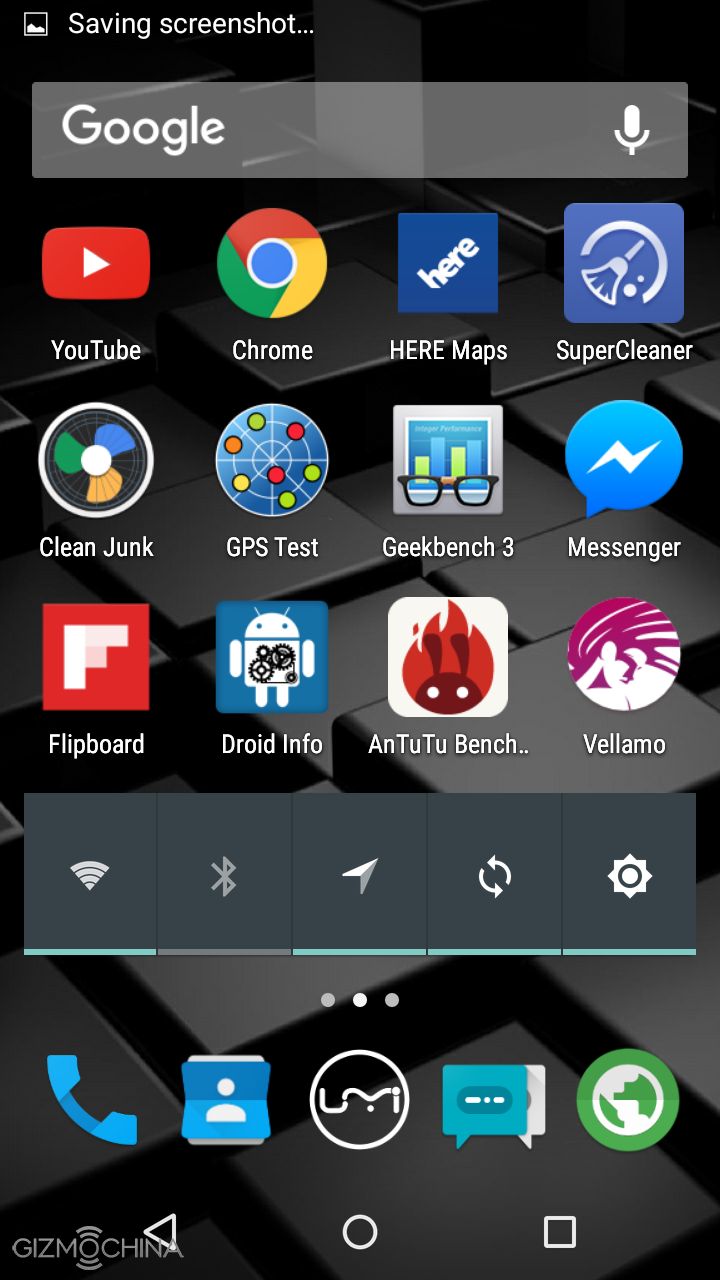
Task: Launch the SuperCleaner app
Action: tap(624, 265)
